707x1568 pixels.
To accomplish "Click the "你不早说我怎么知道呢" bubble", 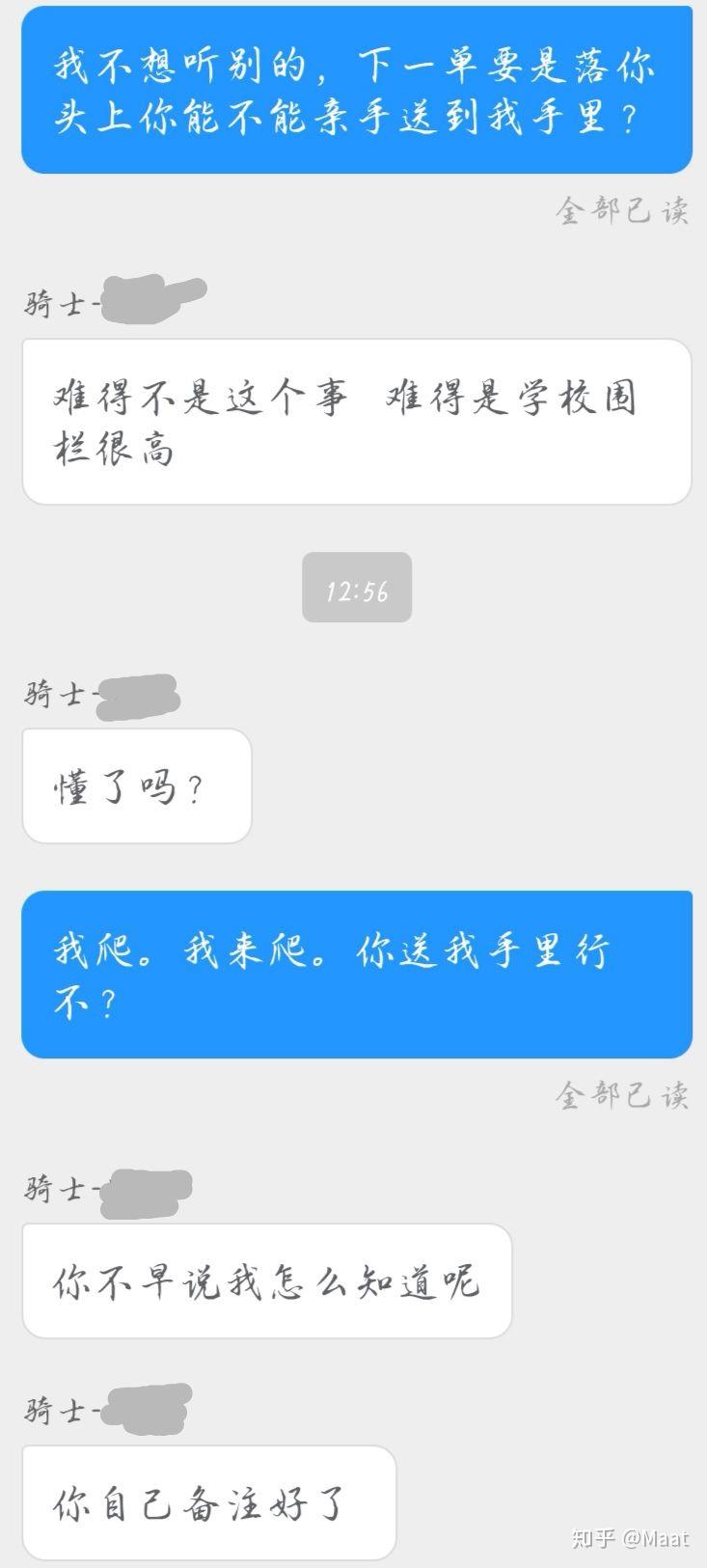I will (x=266, y=1279).
